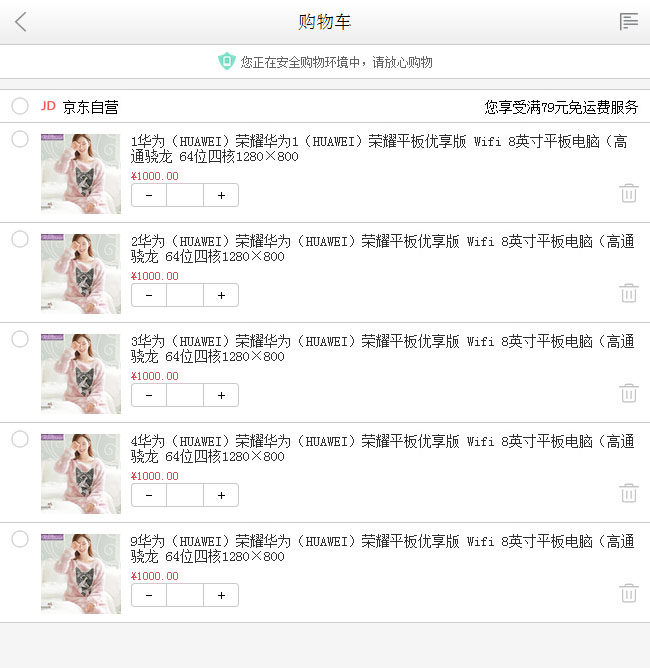Image resolution: width=650 pixels, height=668 pixels.
Task: Select the cart item starting with 3华为
Action: click(20, 339)
